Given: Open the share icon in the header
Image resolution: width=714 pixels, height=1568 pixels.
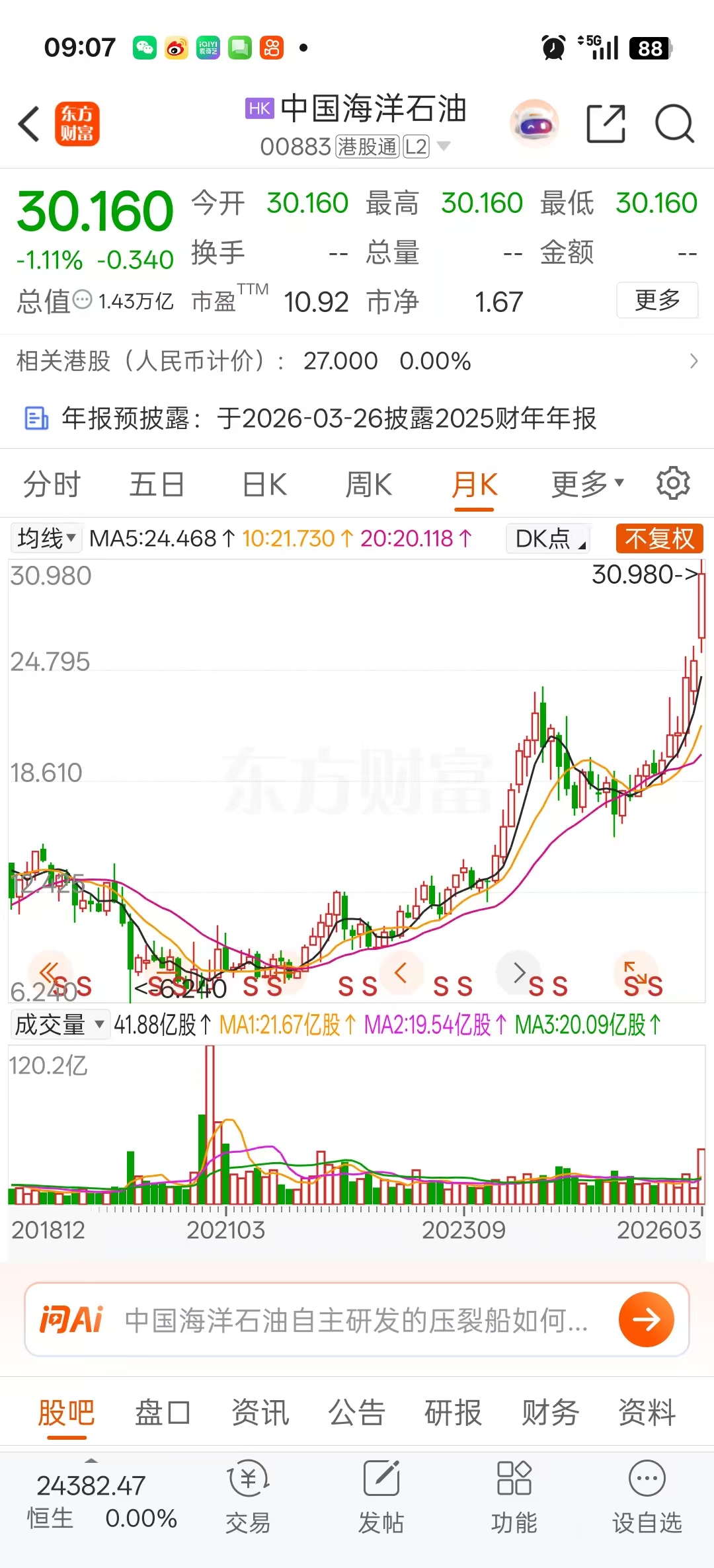Looking at the screenshot, I should pyautogui.click(x=606, y=124).
